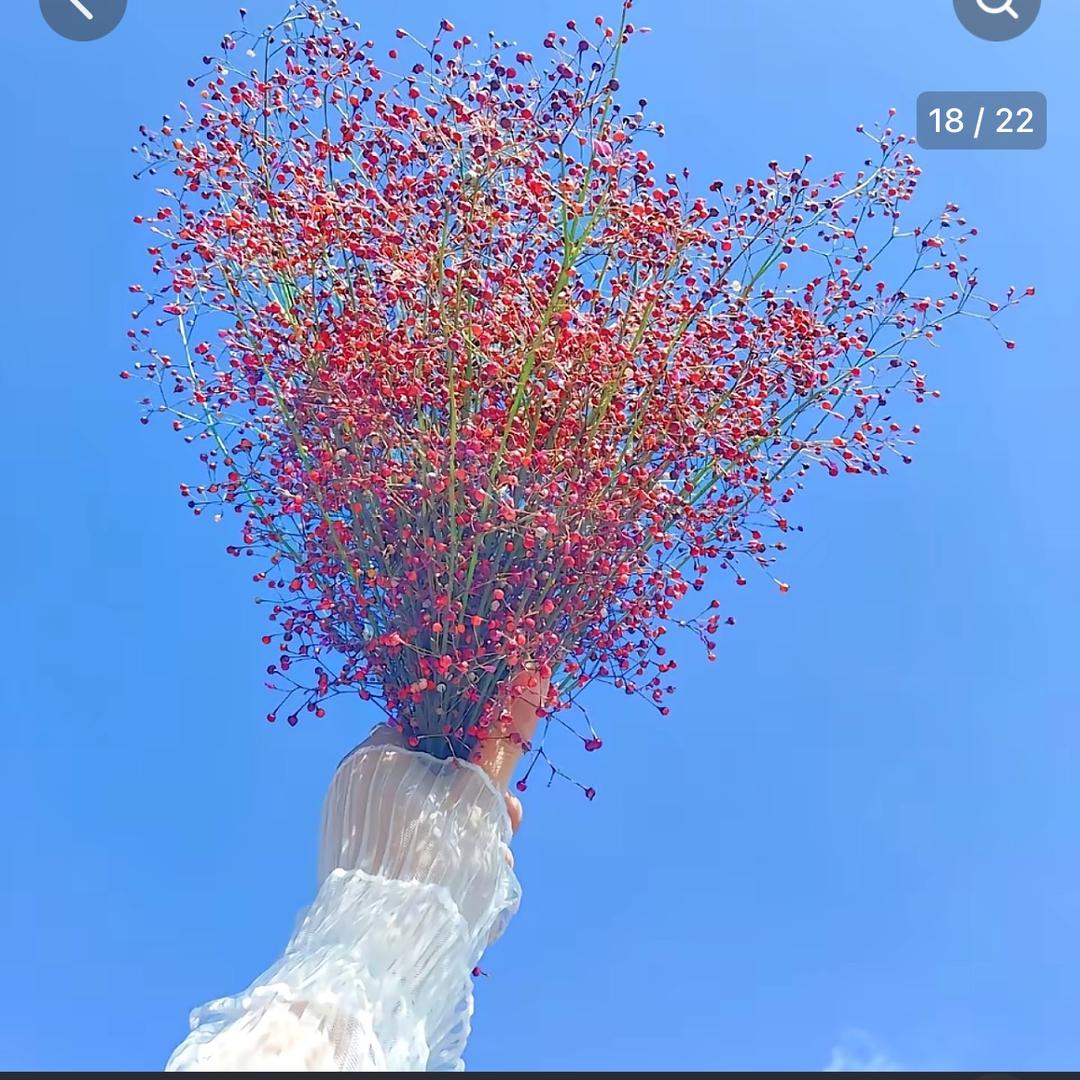Open the search magnifier icon
The width and height of the screenshot is (1080, 1080).
tap(996, 8)
